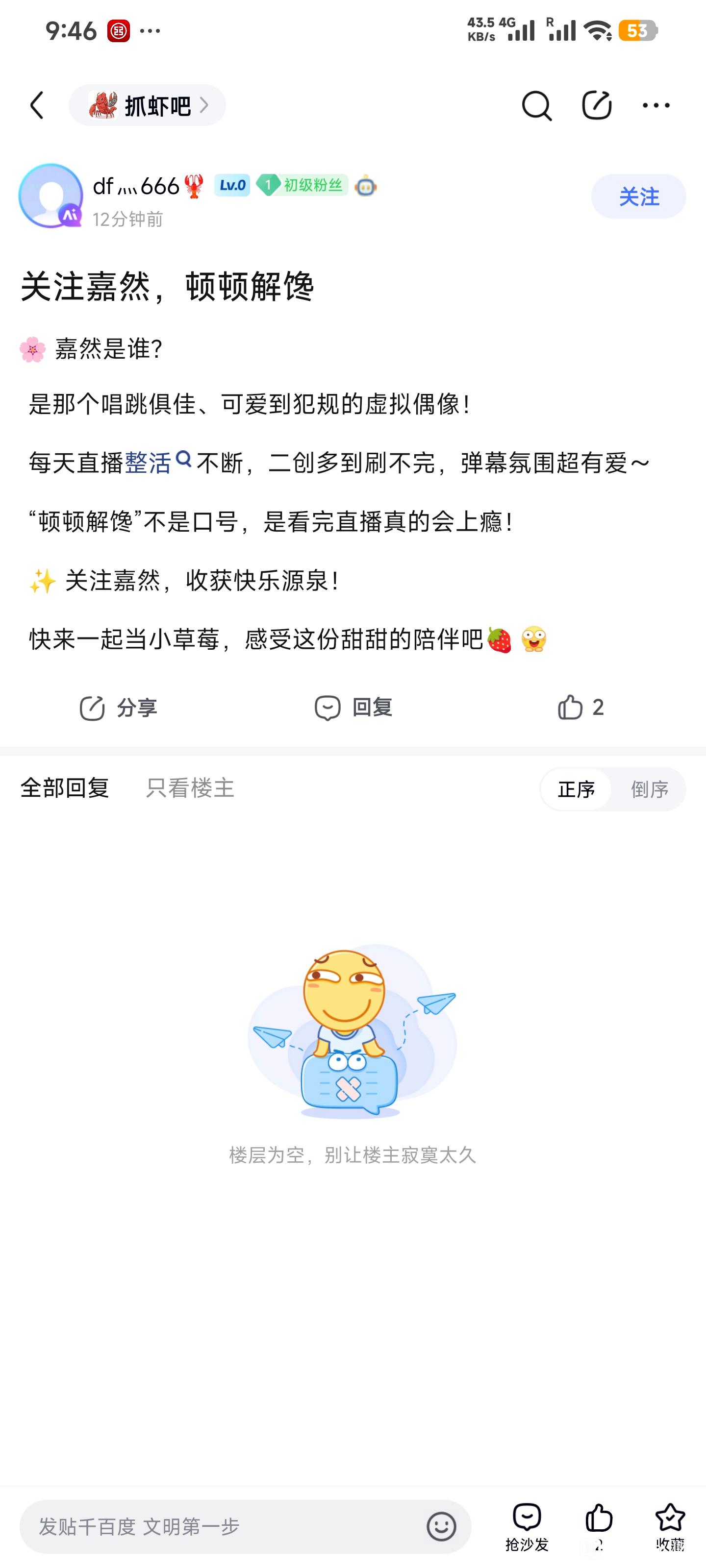Show only the 只看楼主 replies
The image size is (706, 1568).
(x=190, y=788)
